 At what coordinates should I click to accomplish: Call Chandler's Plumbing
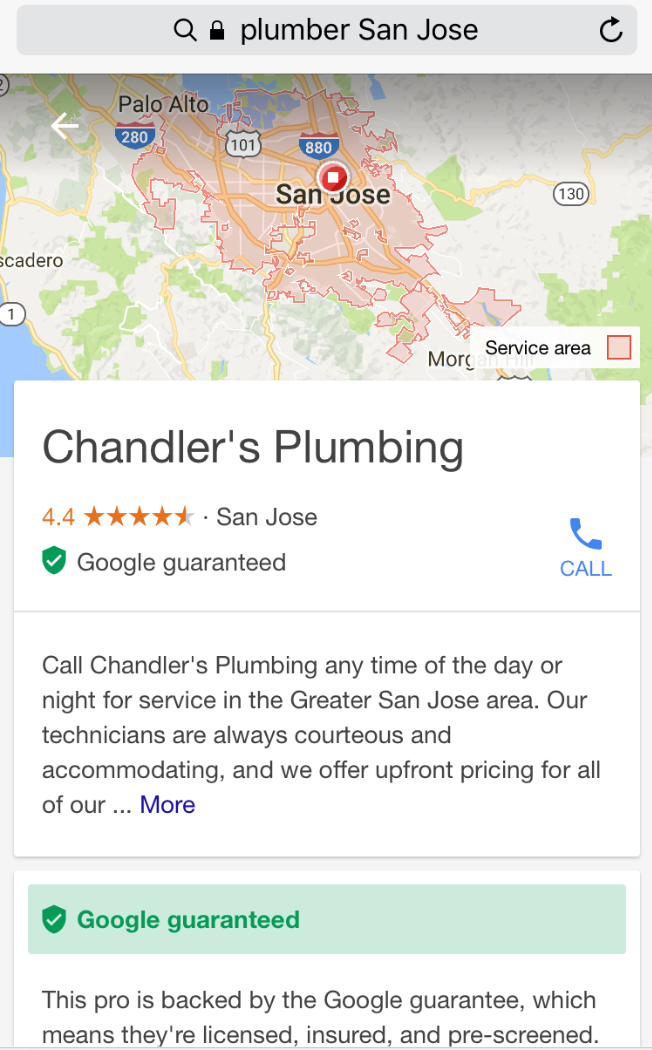pos(585,548)
